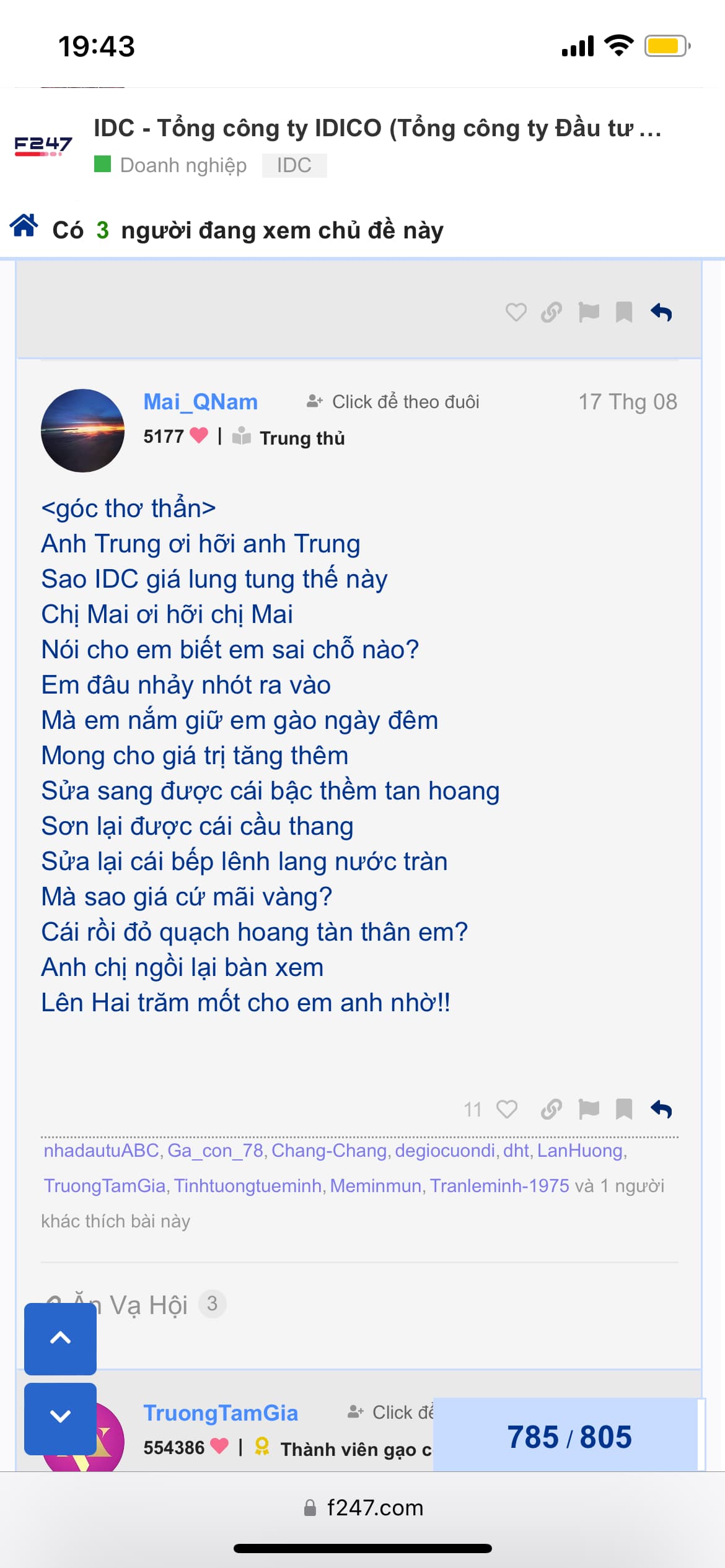Open Mai_QNam's user profile
The width and height of the screenshot is (725, 1568).
click(x=200, y=402)
